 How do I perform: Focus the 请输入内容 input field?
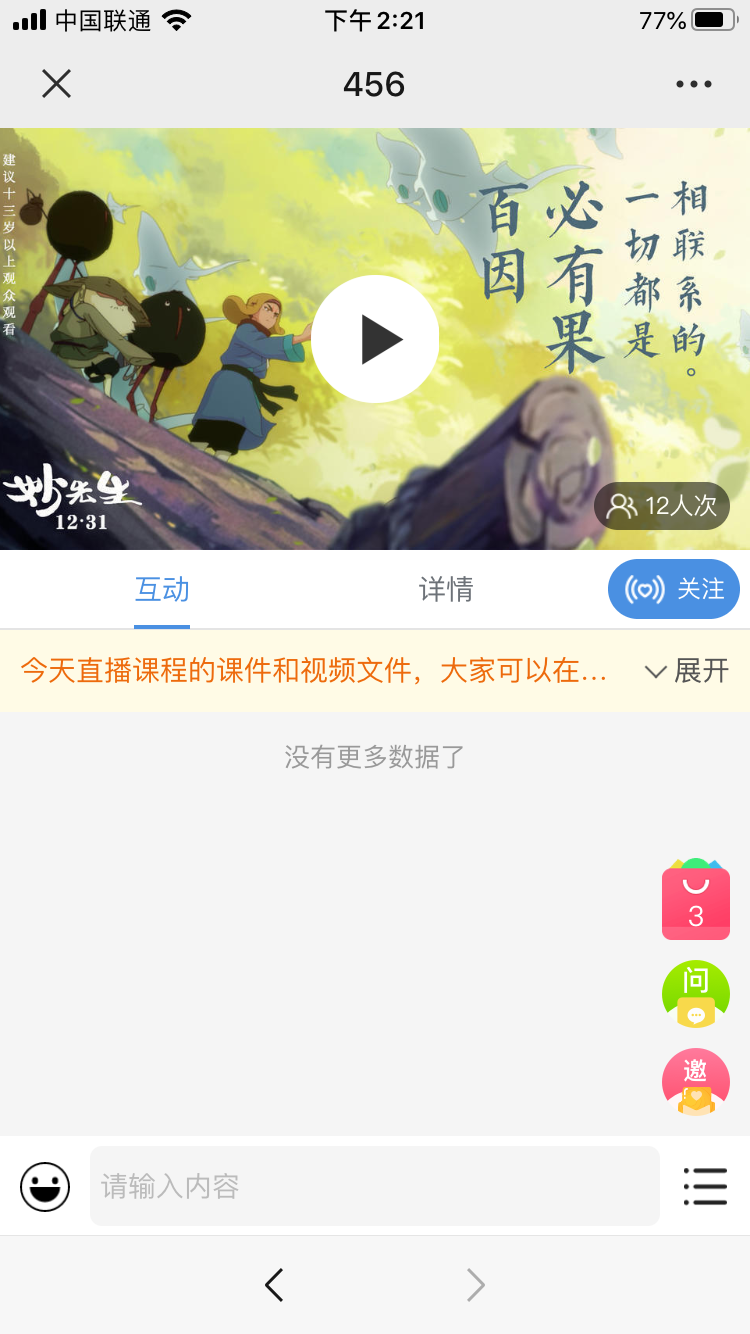point(375,1187)
